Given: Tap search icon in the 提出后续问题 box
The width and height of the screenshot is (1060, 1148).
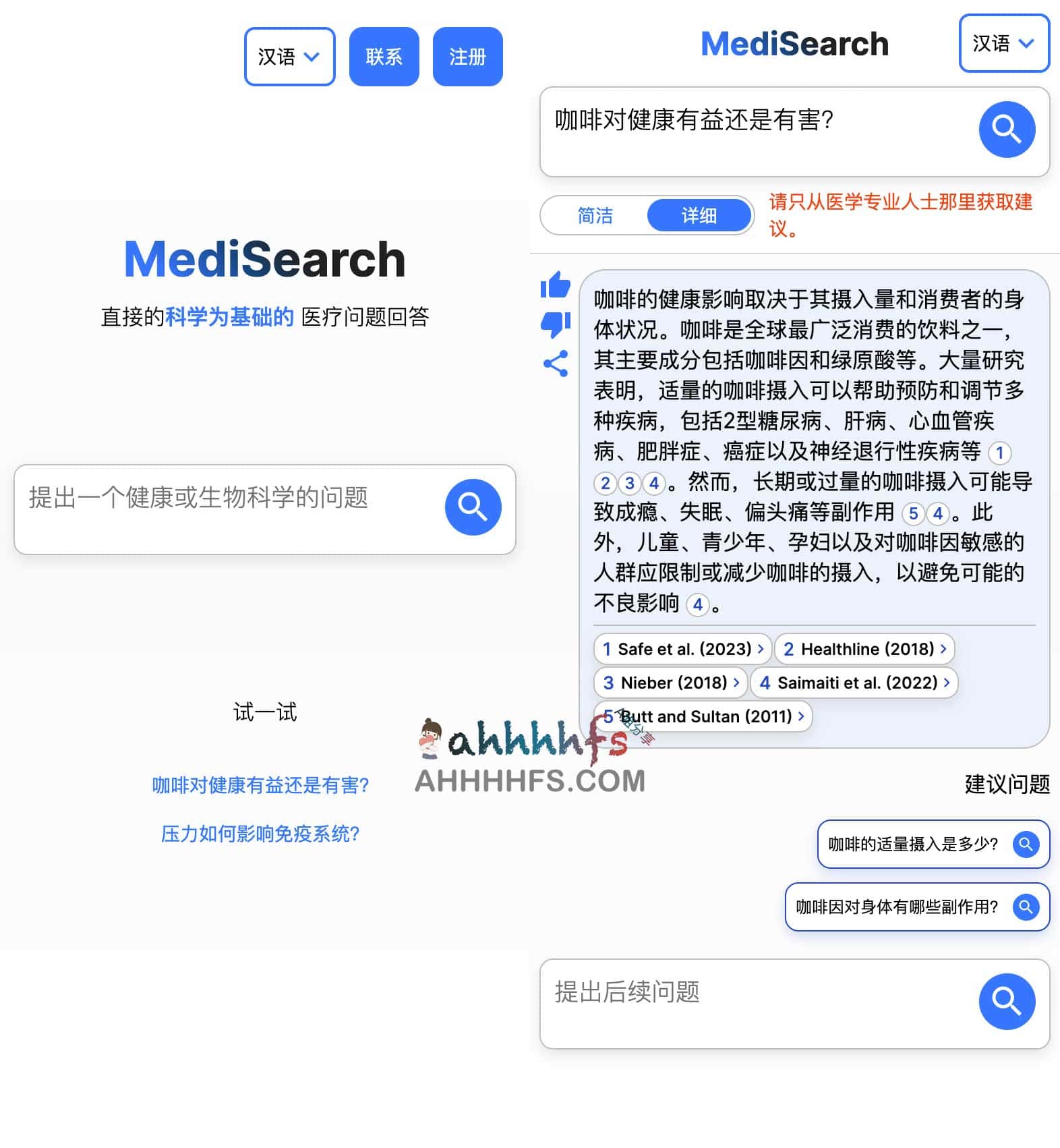Looking at the screenshot, I should (x=1006, y=1002).
